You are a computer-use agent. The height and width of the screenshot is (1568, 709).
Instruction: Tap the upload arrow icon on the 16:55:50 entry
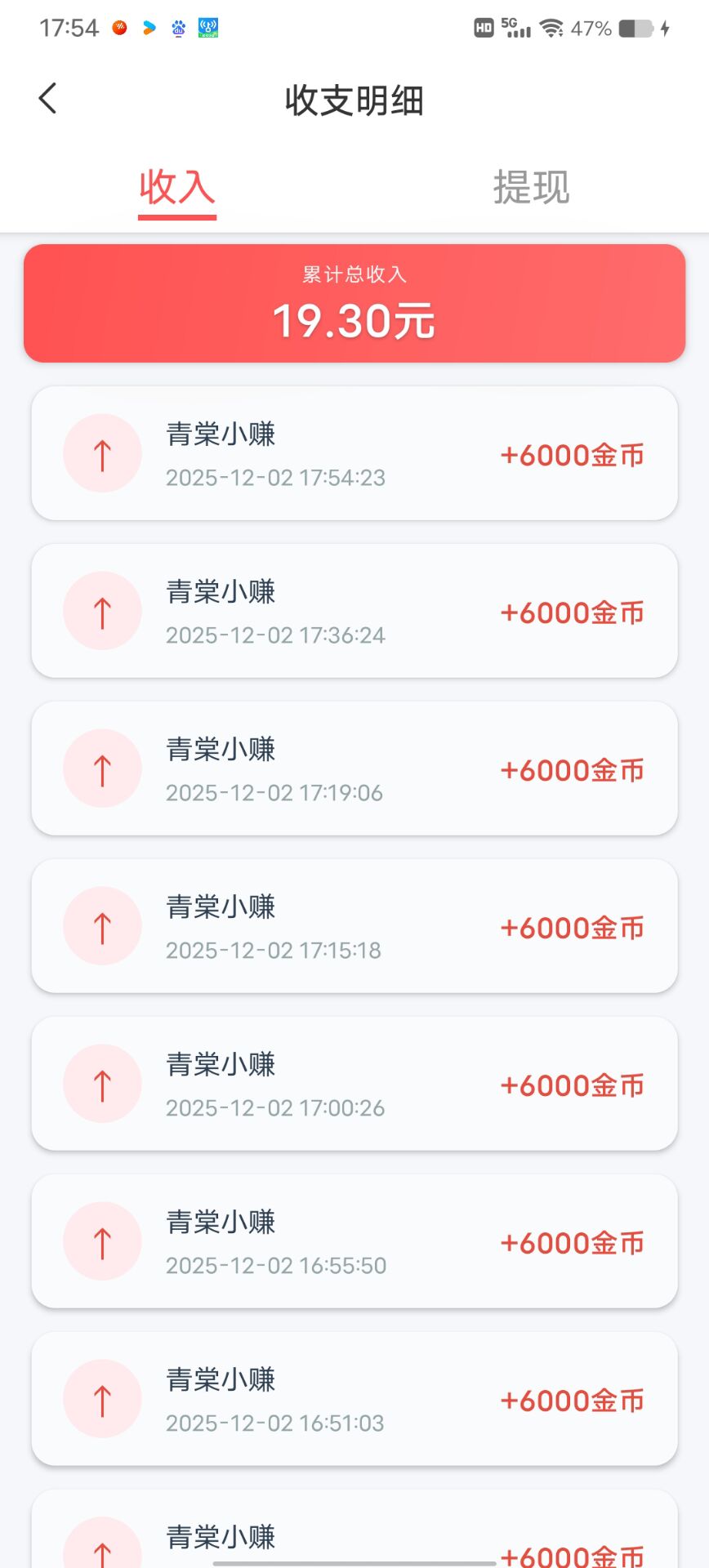click(102, 1241)
